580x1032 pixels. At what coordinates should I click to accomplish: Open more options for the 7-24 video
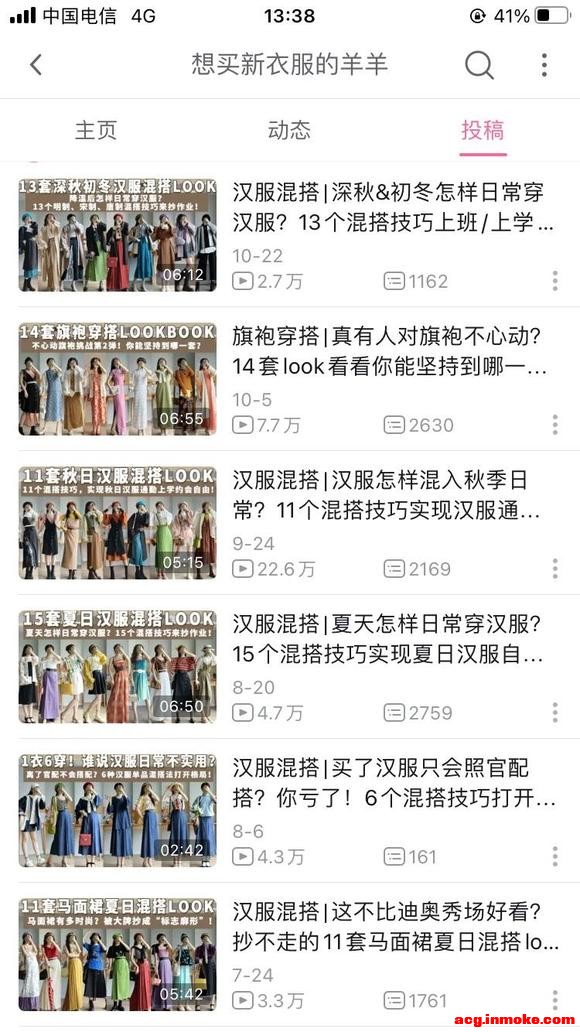pyautogui.click(x=554, y=1000)
